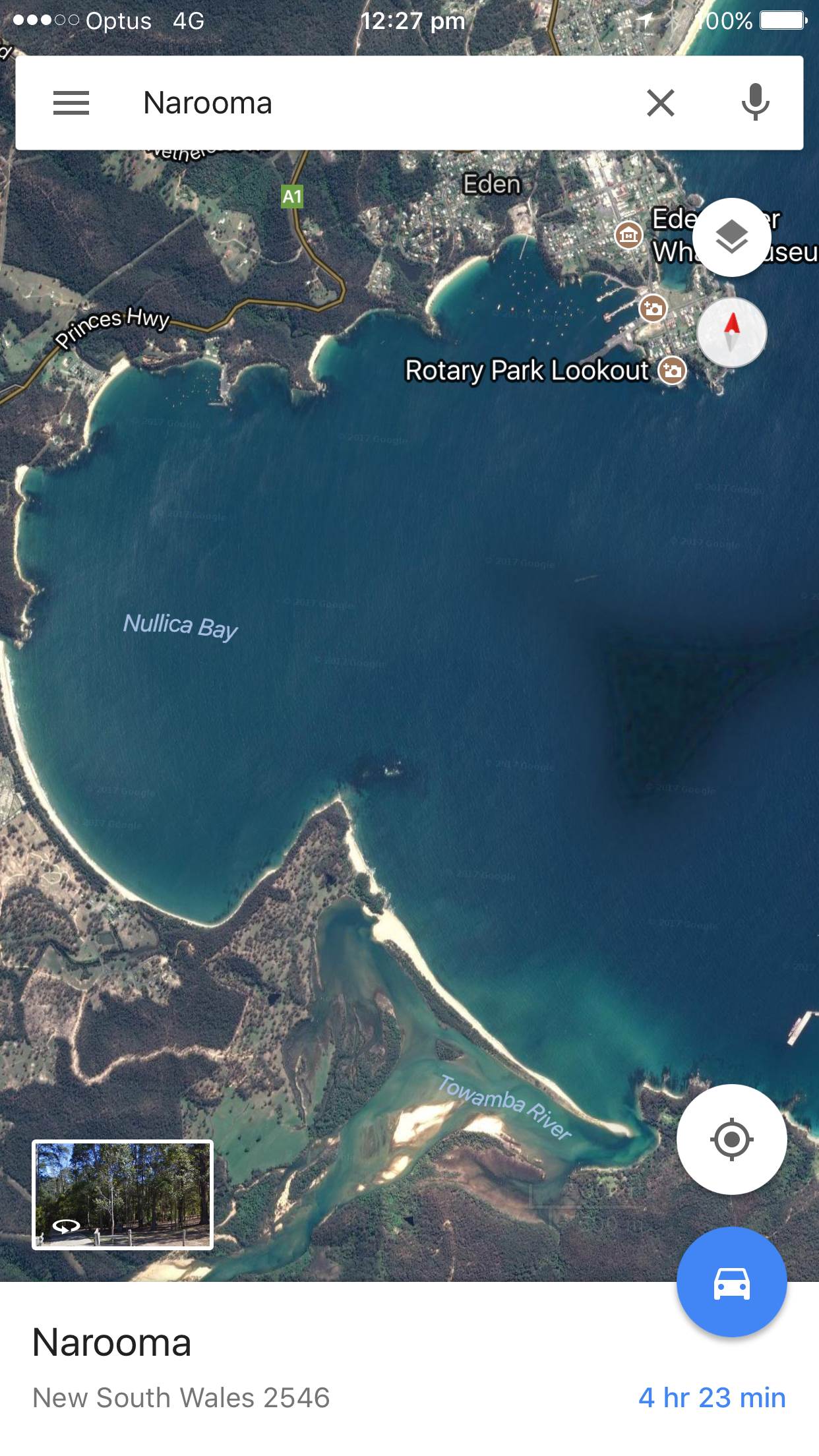
Task: Center map on my current location
Action: pos(731,1139)
